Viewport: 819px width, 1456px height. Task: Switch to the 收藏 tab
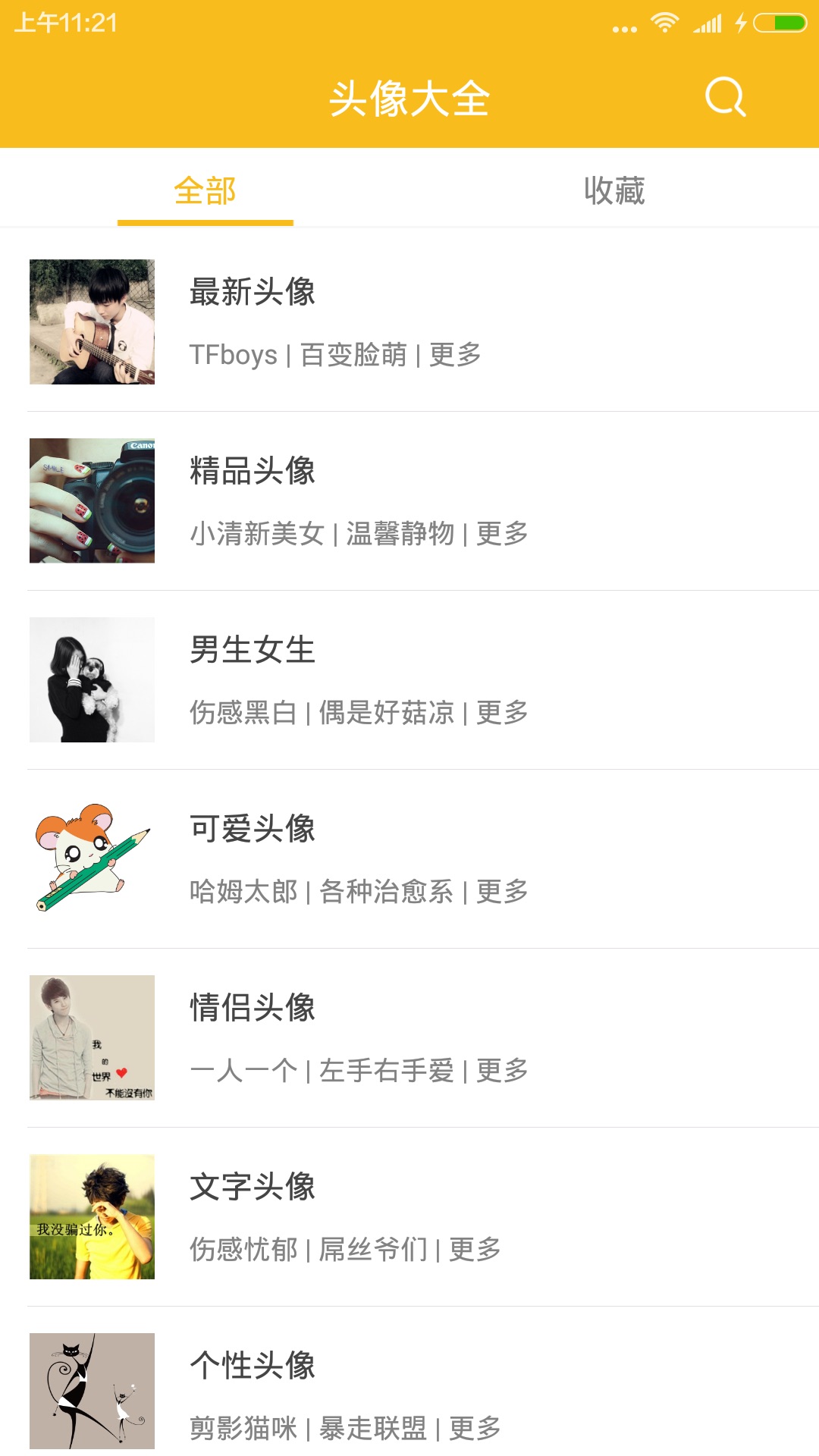point(614,190)
